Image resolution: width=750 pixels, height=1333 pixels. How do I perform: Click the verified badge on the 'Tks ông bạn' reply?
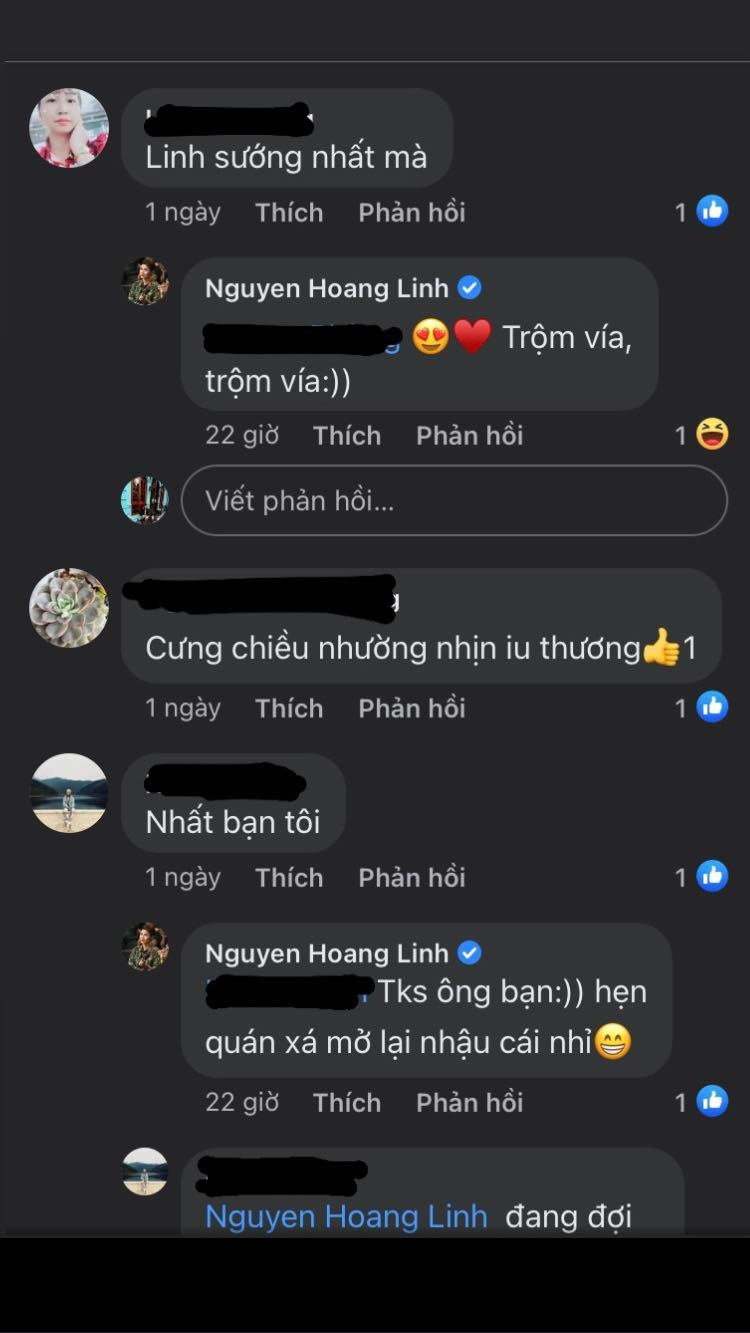coord(470,953)
